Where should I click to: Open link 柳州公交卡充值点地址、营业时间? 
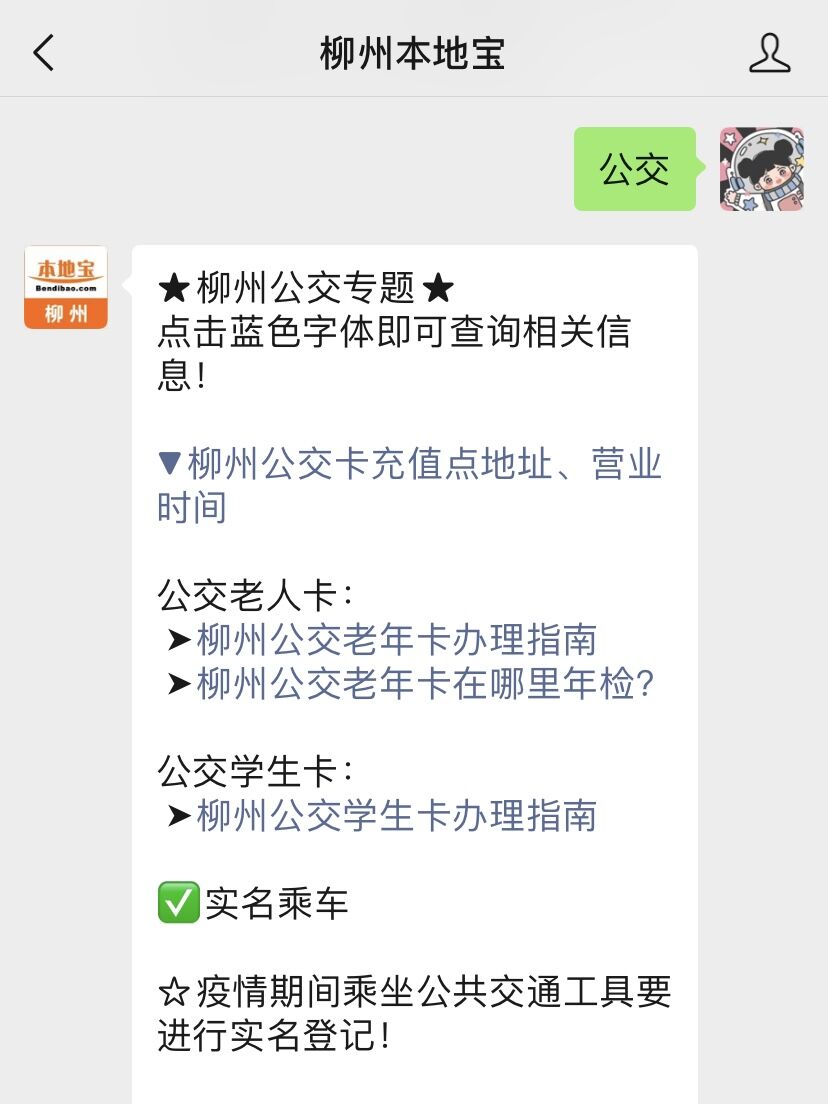pos(410,485)
